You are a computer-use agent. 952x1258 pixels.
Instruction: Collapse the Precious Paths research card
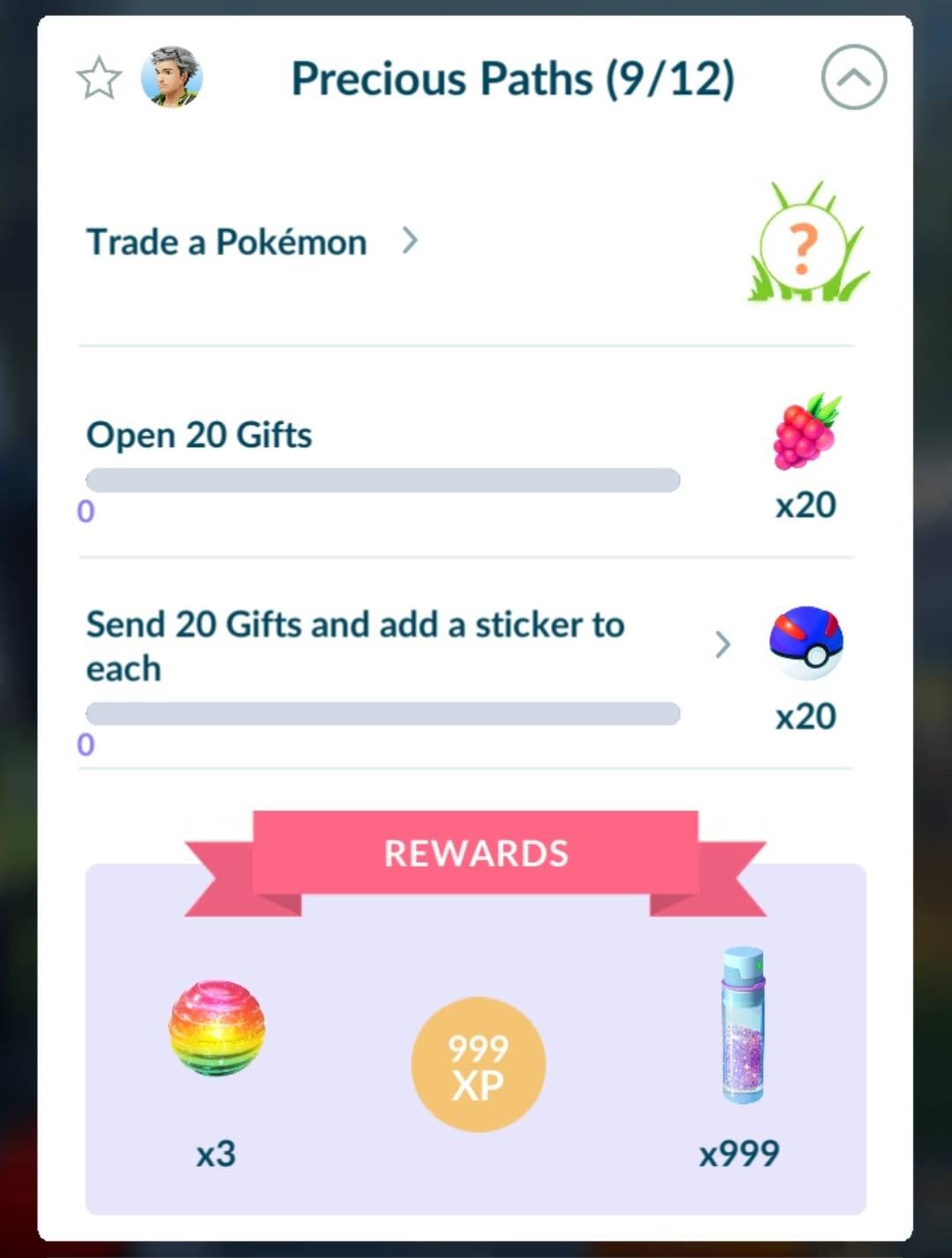tap(853, 78)
